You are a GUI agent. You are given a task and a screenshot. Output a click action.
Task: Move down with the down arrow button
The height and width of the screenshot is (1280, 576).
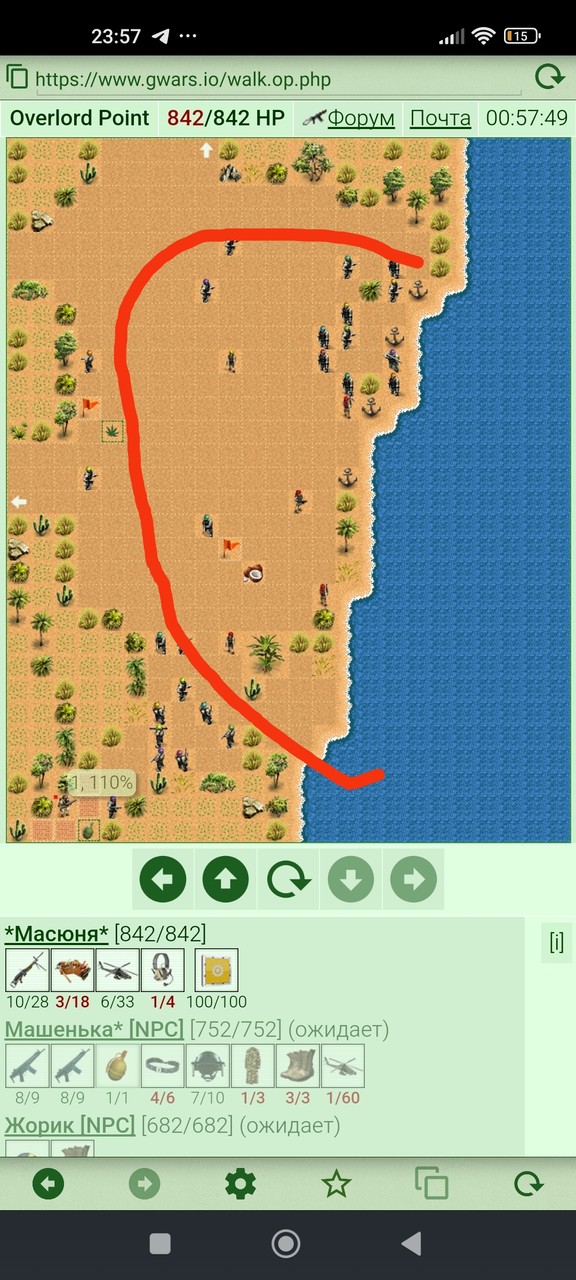pyautogui.click(x=350, y=880)
